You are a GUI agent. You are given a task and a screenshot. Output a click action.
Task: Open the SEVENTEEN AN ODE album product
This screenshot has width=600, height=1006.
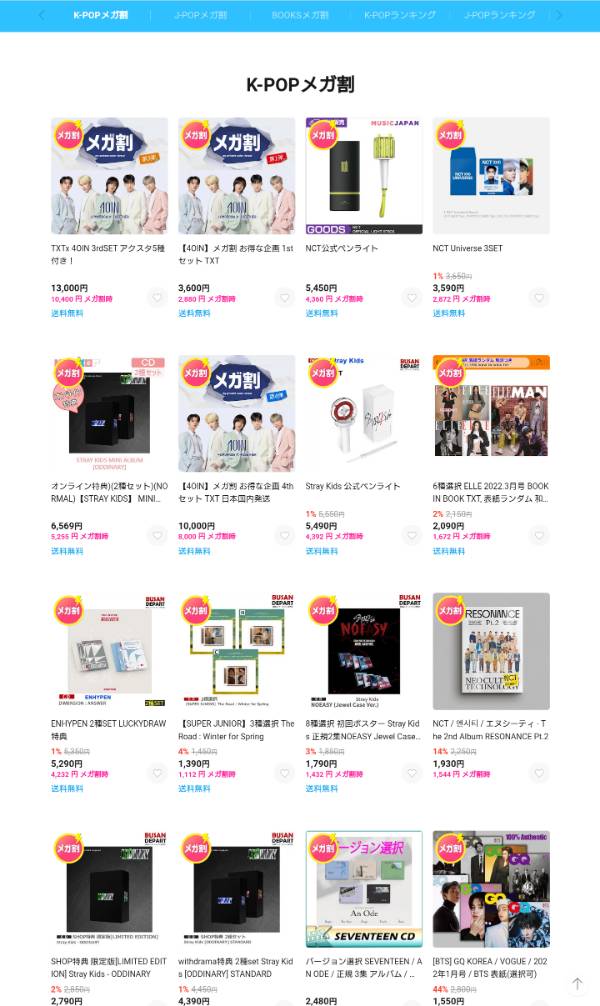[x=363, y=889]
